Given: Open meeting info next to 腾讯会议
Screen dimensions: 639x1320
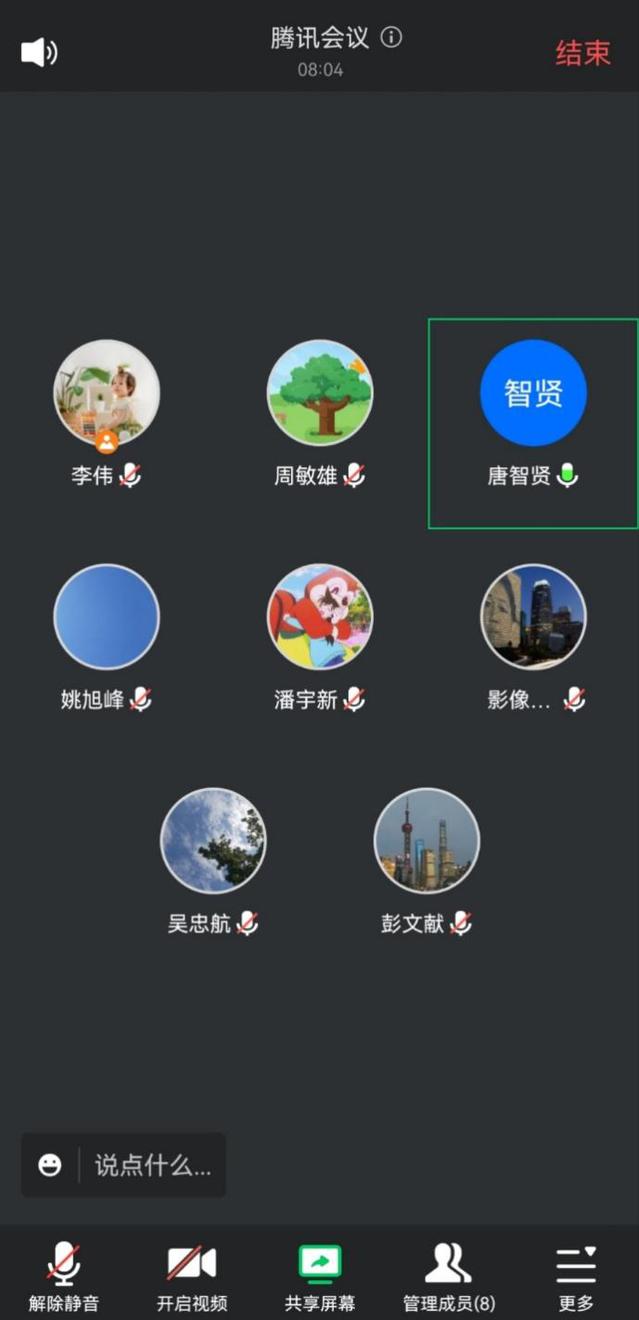Looking at the screenshot, I should pos(392,38).
